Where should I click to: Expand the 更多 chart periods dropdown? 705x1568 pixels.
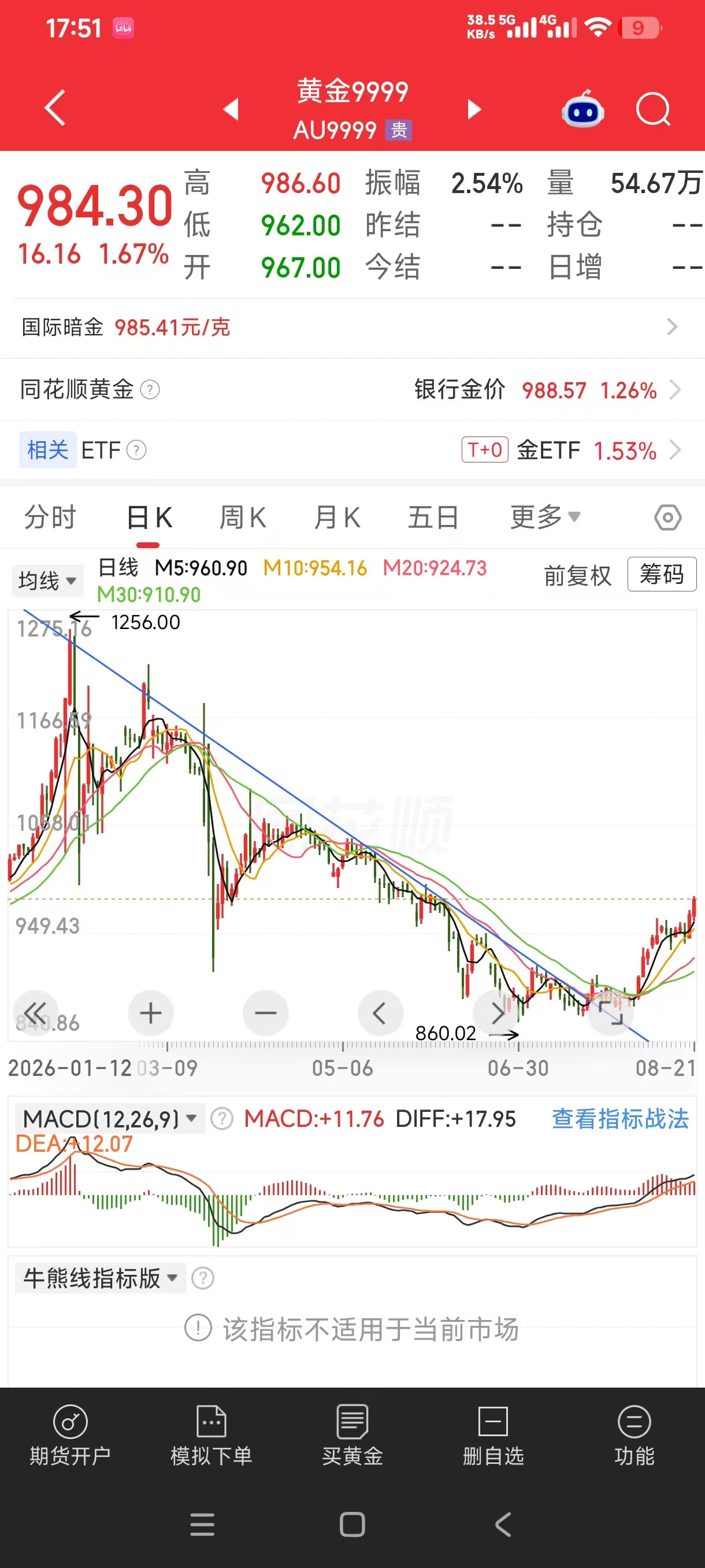coord(545,517)
